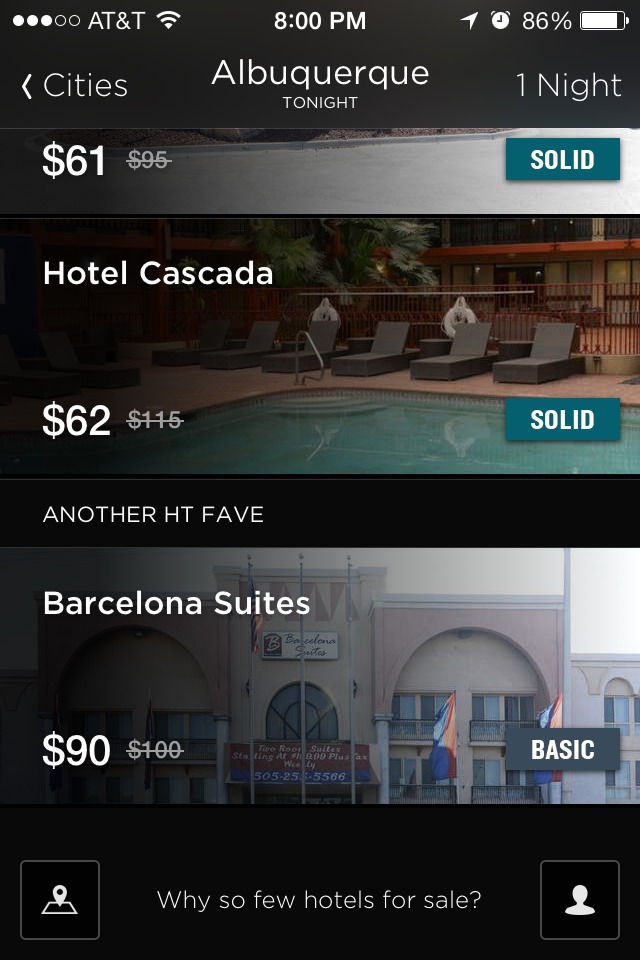This screenshot has width=640, height=960.
Task: Change the 1 Night stay length
Action: [568, 86]
